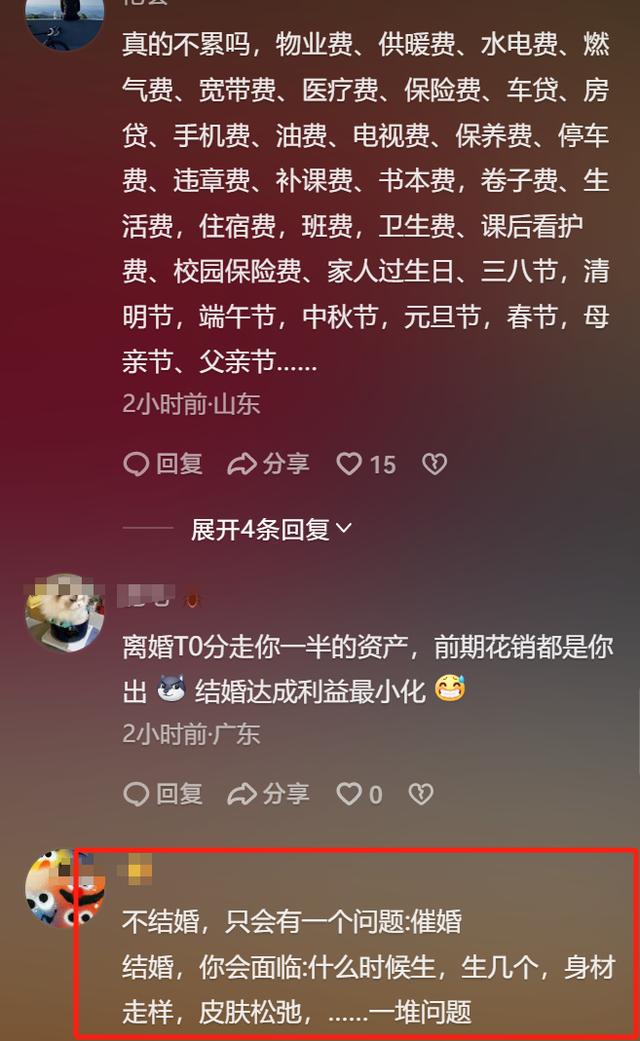Share the Guangdong divorce comment
Image resolution: width=640 pixels, height=1041 pixels.
268,794
